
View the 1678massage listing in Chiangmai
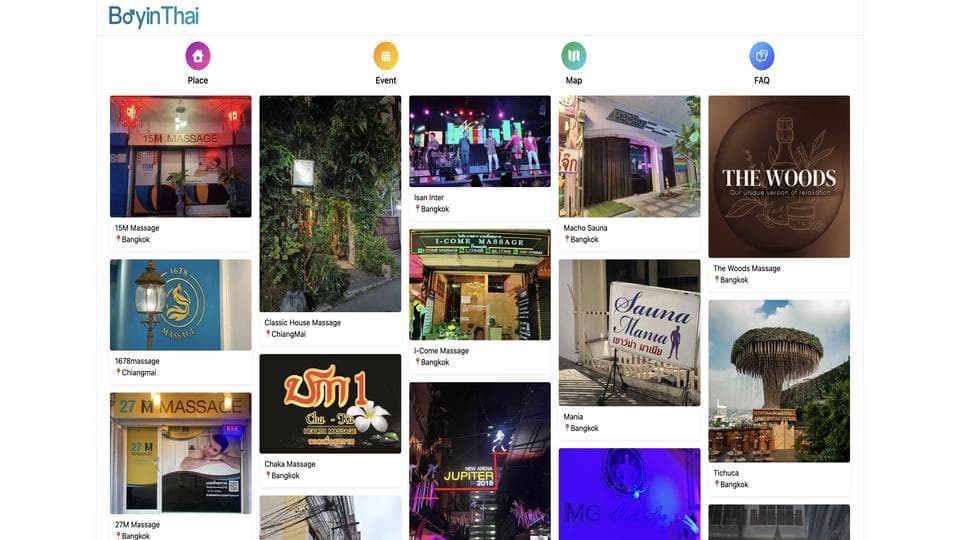coord(180,305)
